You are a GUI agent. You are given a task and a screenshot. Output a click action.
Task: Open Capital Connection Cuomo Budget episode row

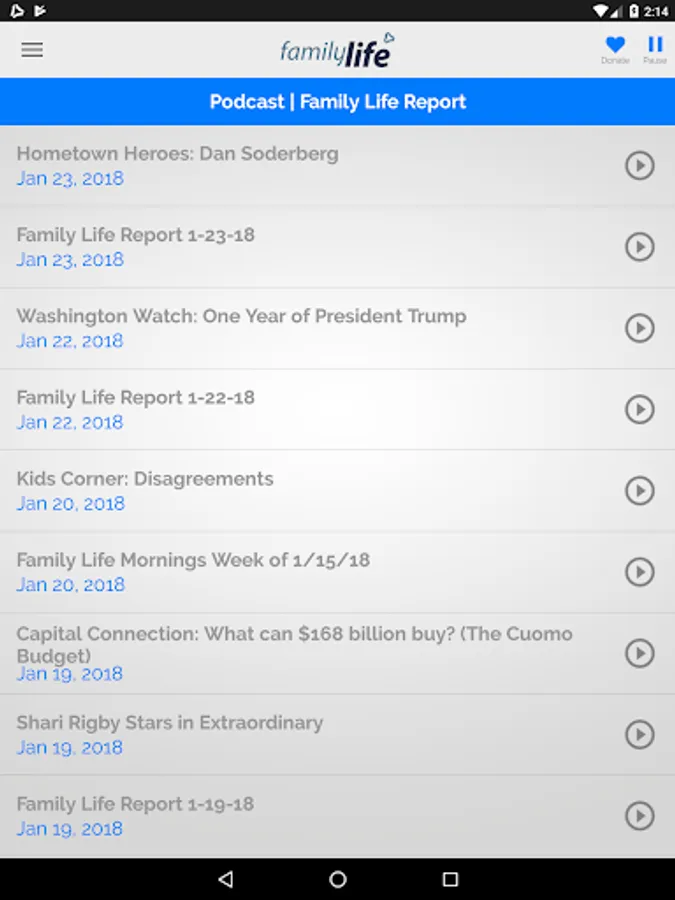pyautogui.click(x=338, y=653)
